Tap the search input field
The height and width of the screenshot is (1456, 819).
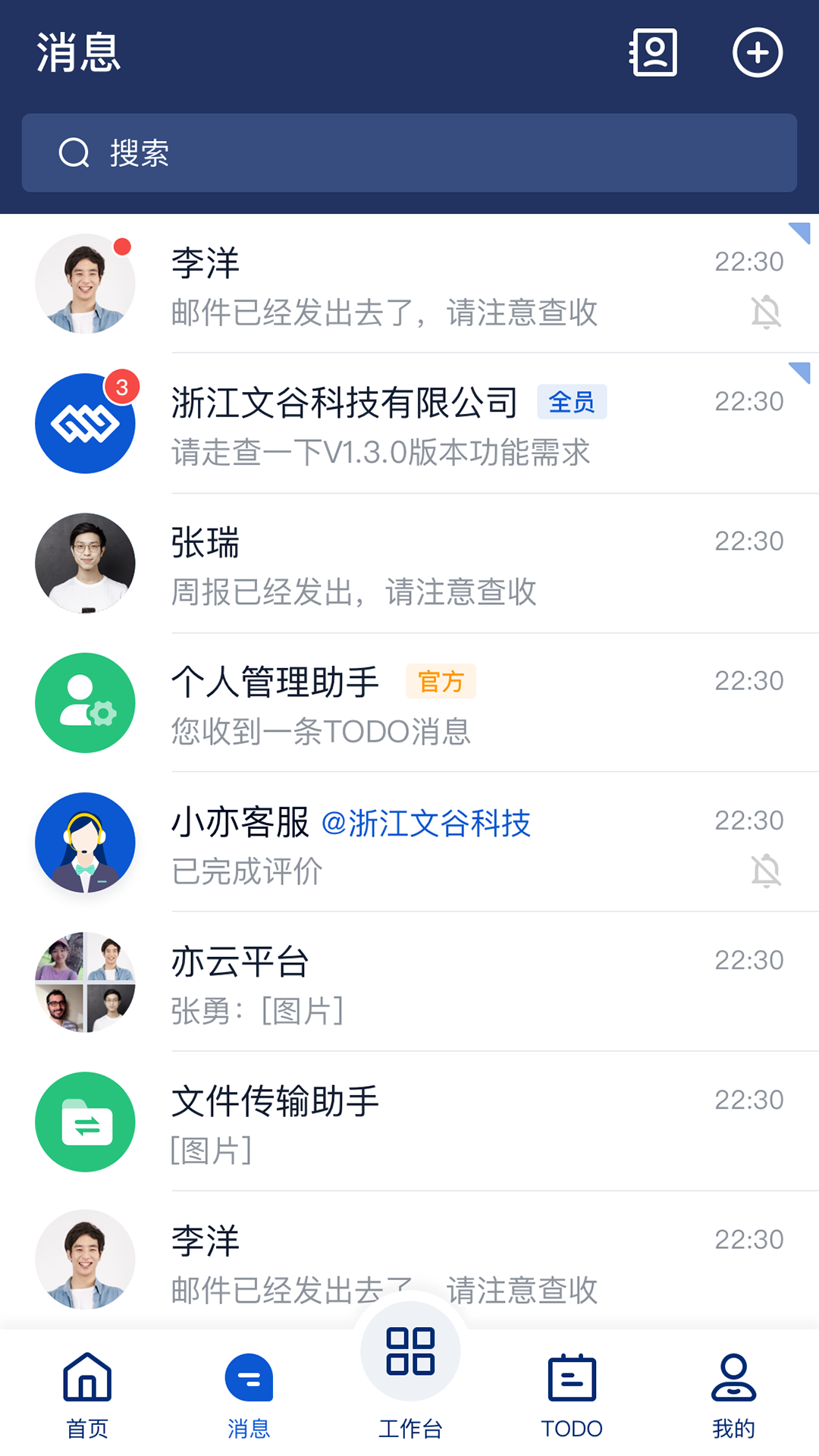point(409,153)
